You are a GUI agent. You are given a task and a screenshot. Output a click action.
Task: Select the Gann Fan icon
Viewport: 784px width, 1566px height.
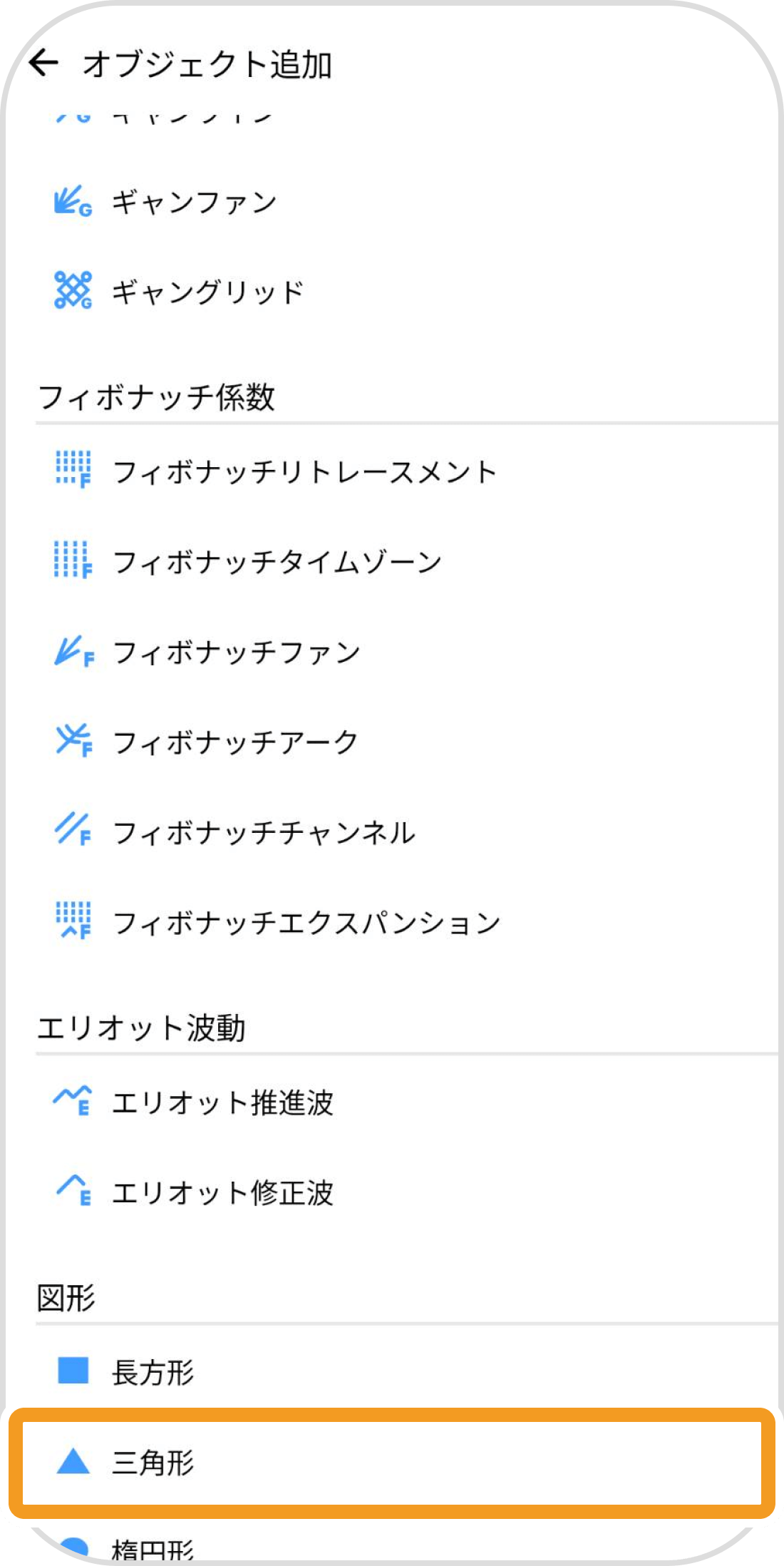tap(71, 202)
